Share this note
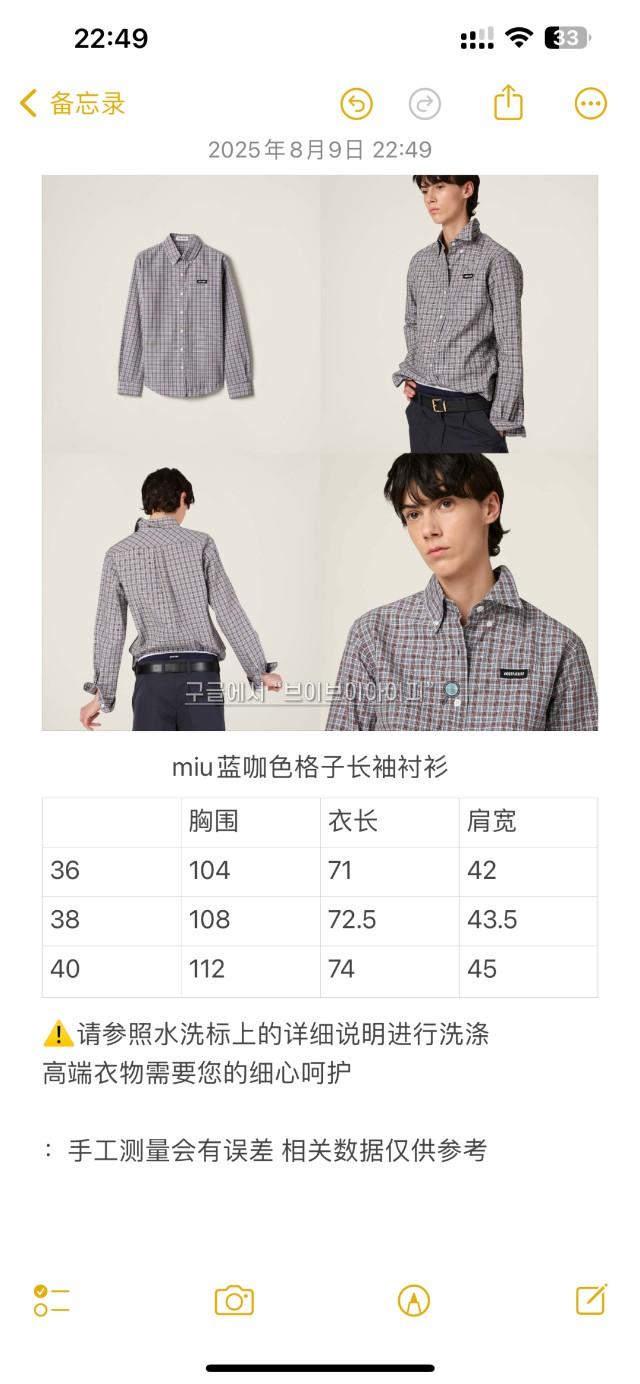 coord(508,103)
